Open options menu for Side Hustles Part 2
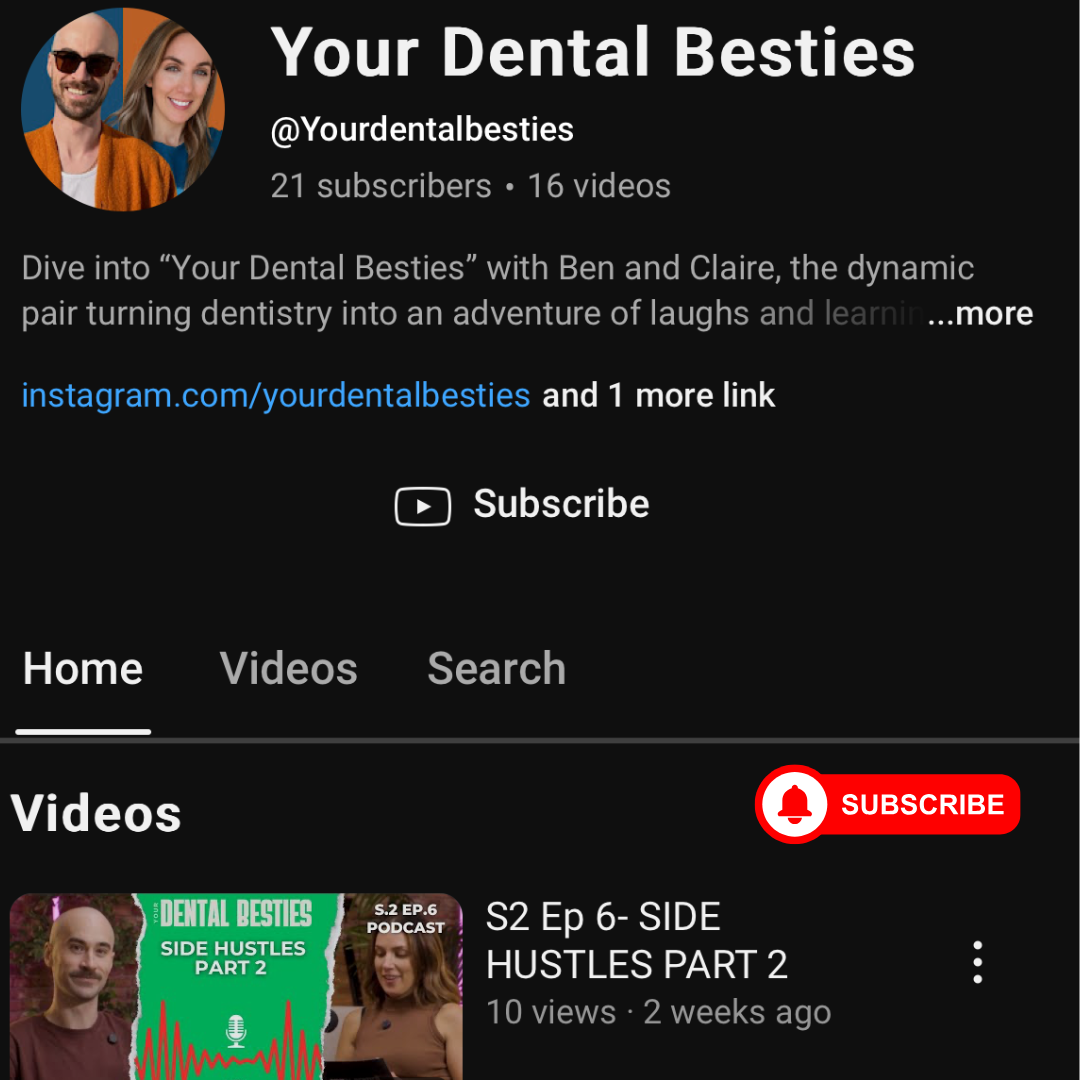1080x1080 pixels. click(977, 962)
